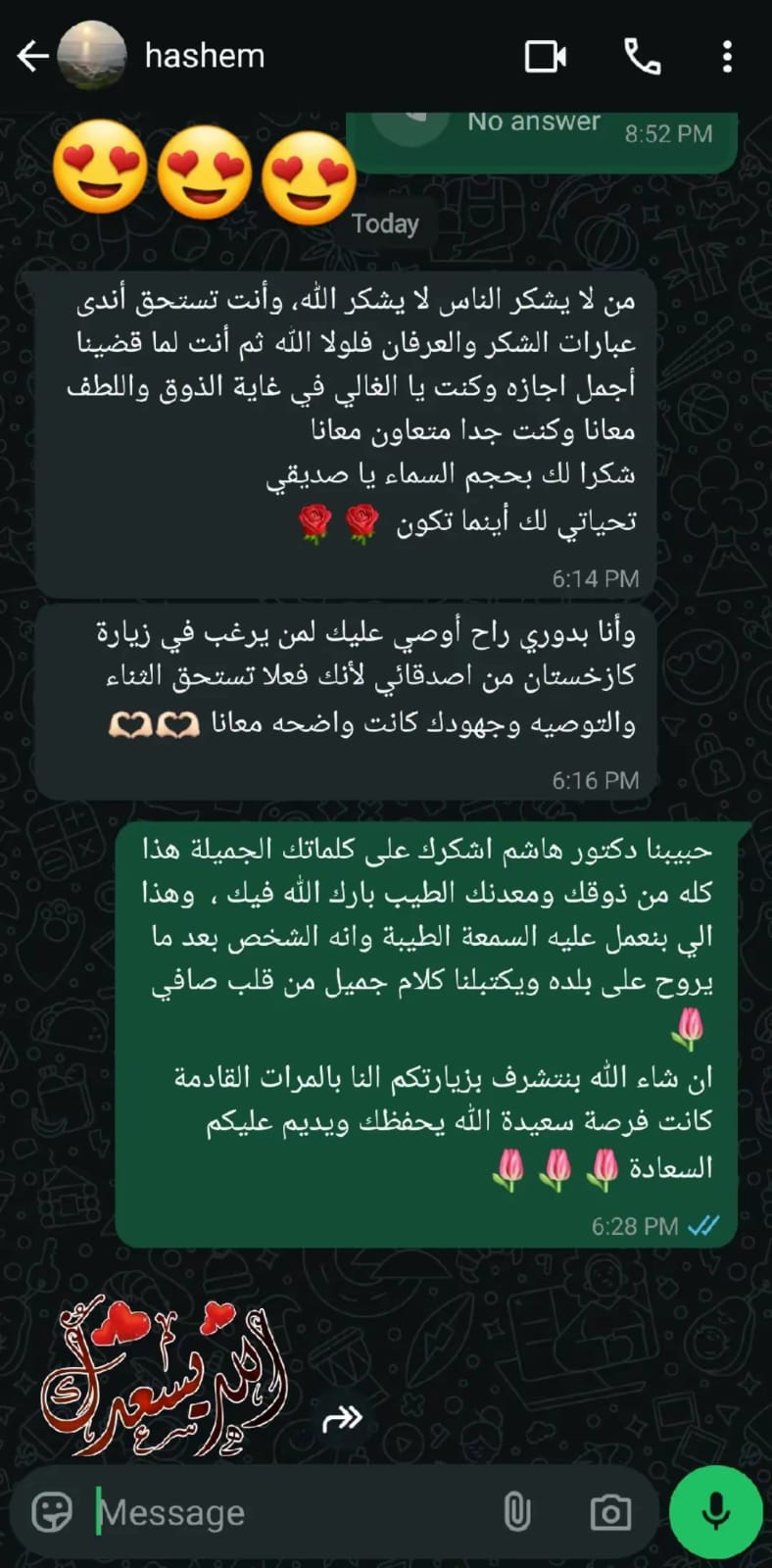Open the emoji and sticker picker

tap(54, 1510)
